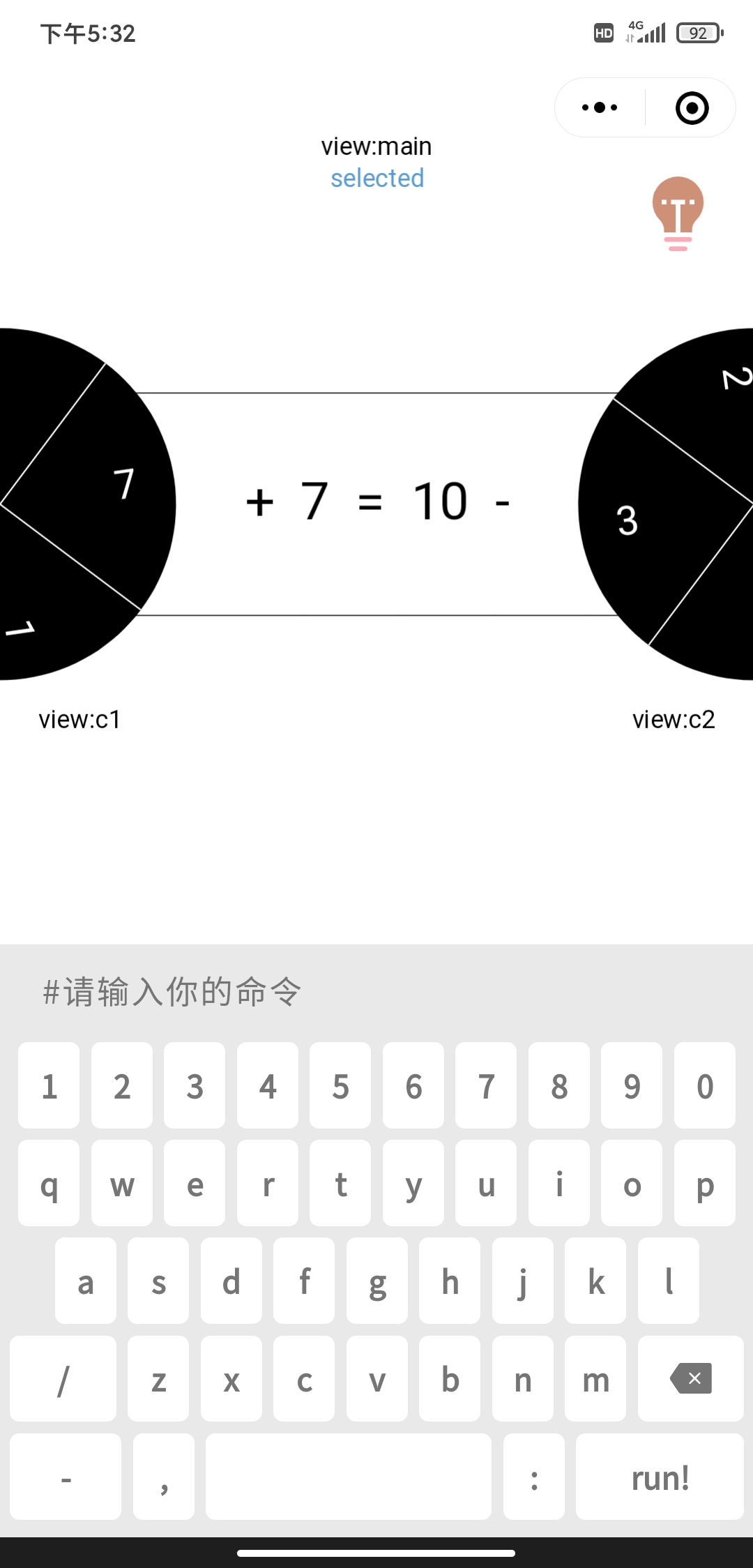Screen dimensions: 753x1568
Task: Tap the run! button
Action: click(x=659, y=1477)
